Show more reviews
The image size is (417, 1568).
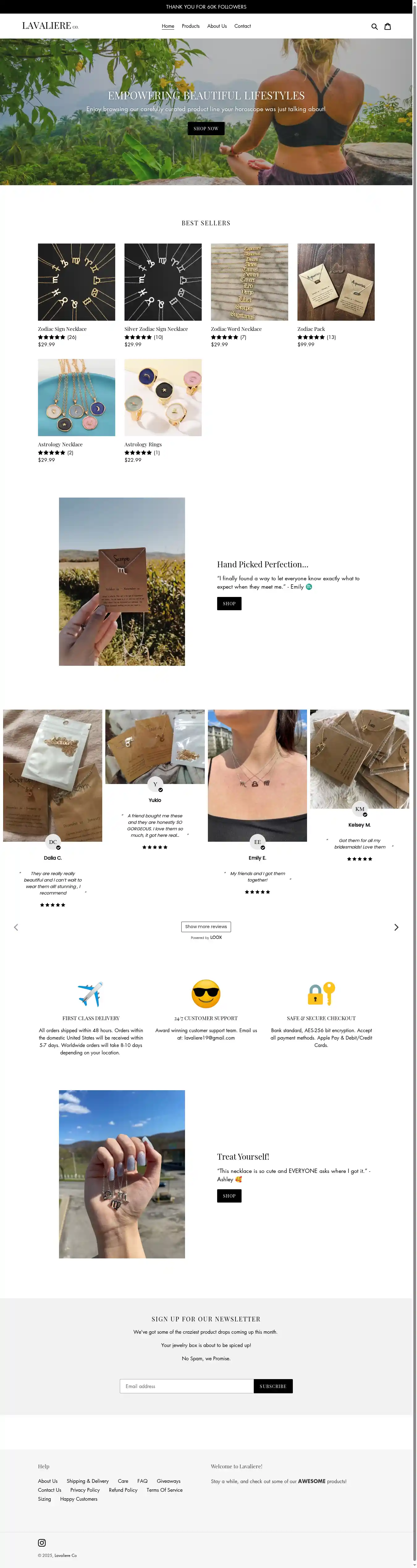click(206, 926)
